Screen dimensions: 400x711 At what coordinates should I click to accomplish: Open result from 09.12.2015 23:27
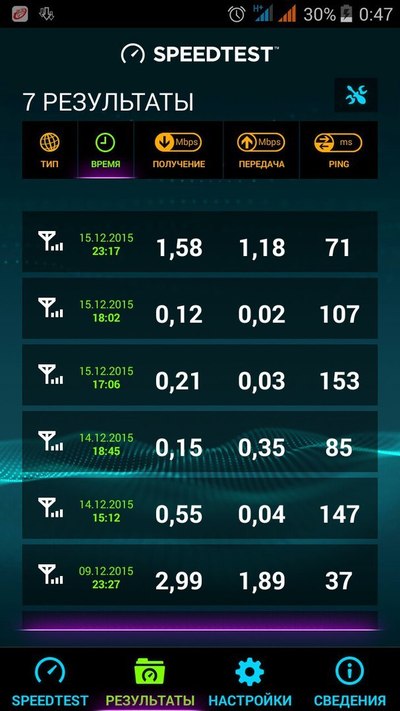200,575
